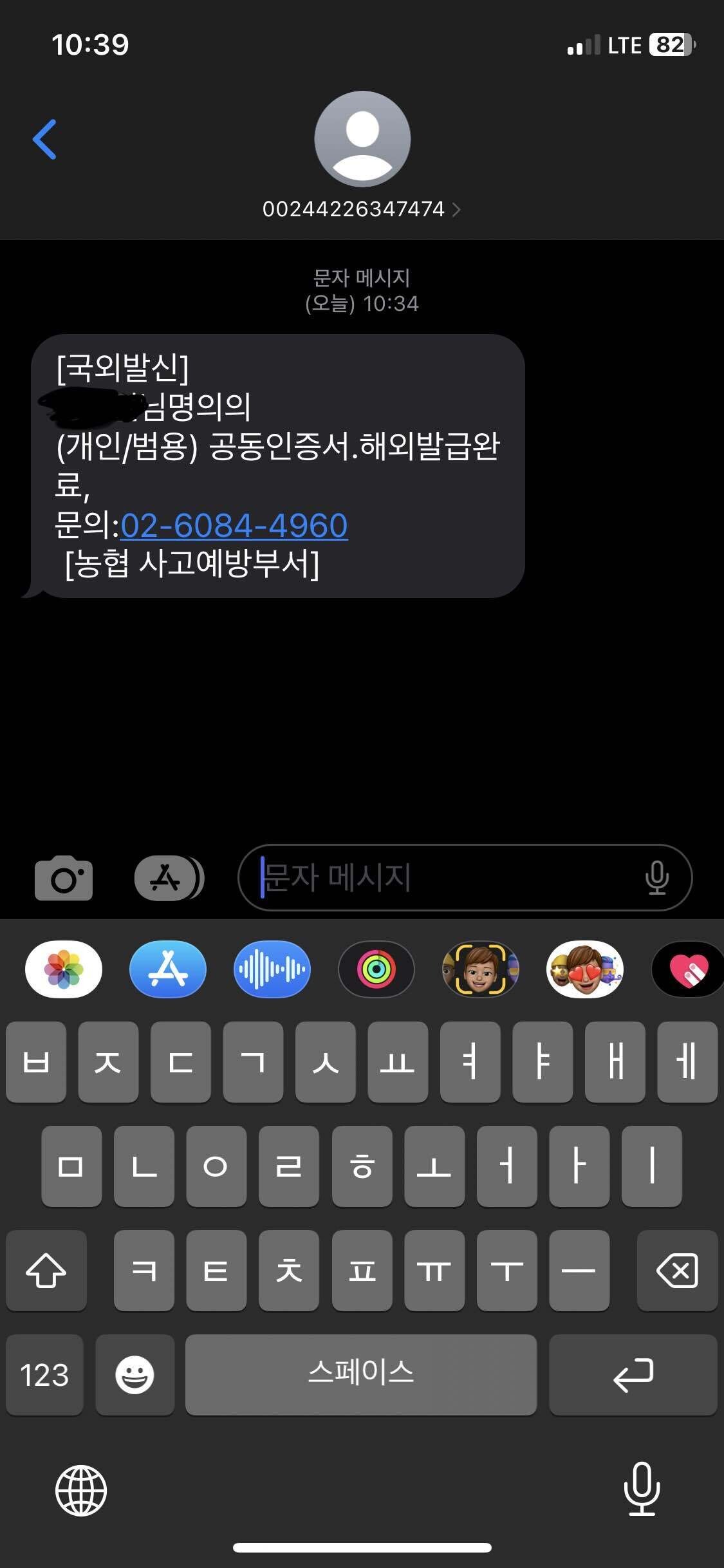This screenshot has height=1568, width=724.
Task: Open the Activity rings sticker icon
Action: [375, 969]
